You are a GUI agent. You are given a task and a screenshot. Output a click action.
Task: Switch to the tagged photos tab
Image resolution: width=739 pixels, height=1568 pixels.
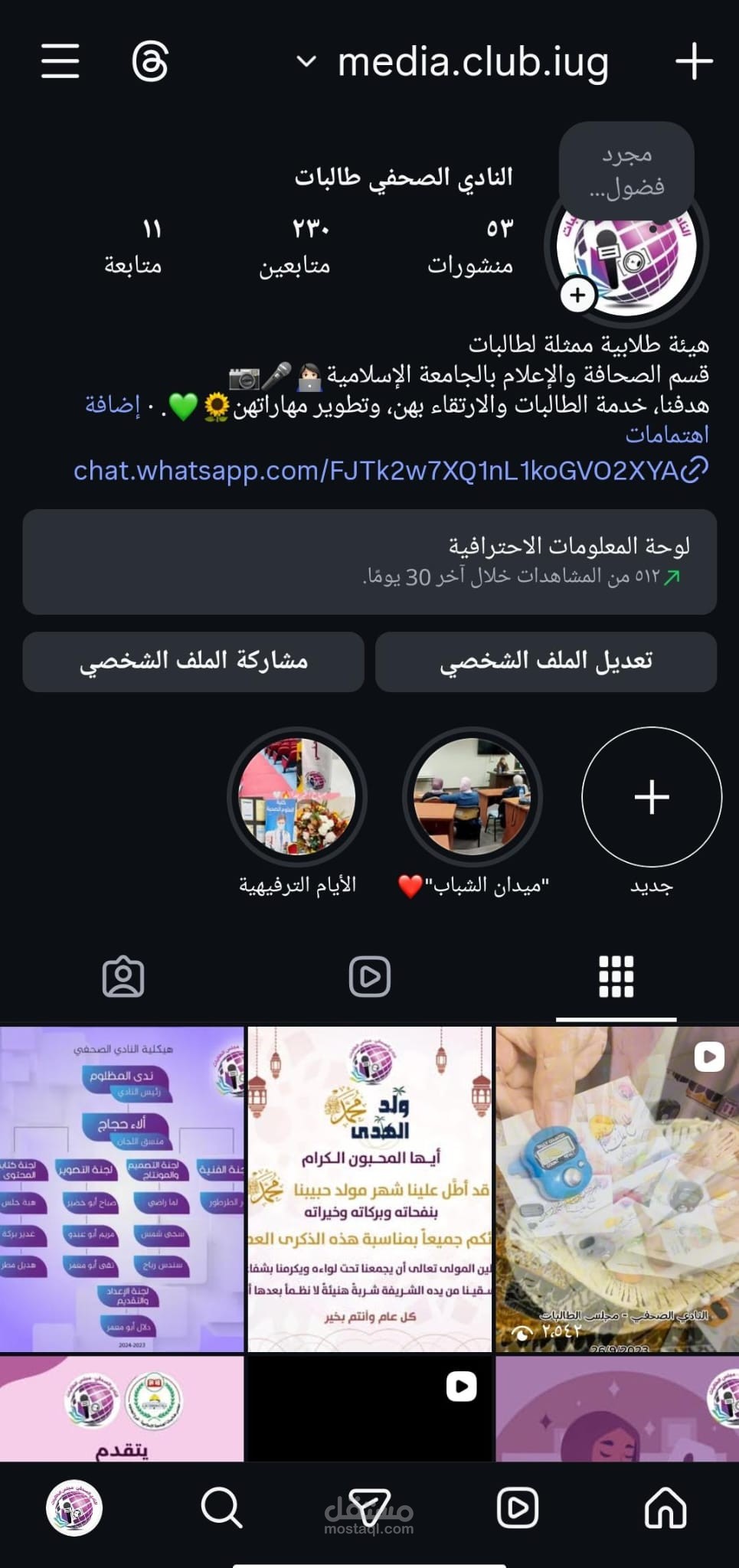pos(123,977)
